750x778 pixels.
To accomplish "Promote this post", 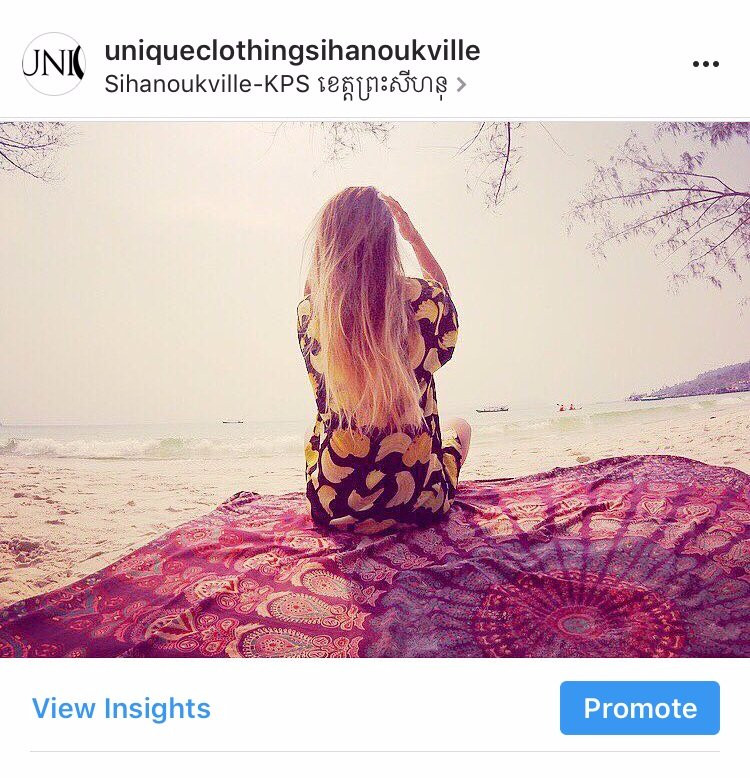I will [639, 708].
